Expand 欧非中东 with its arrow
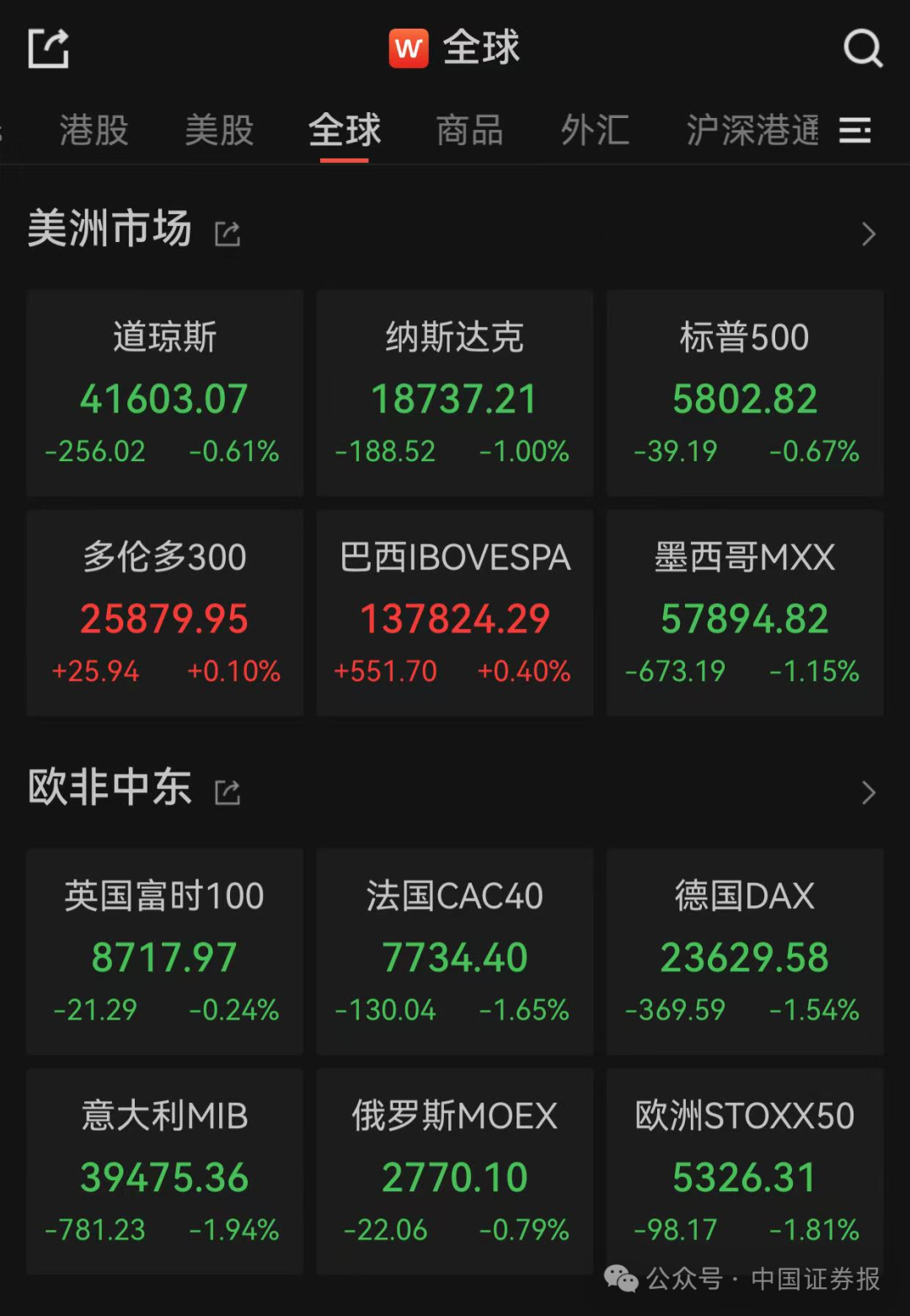Screen dimensions: 910x1316 coord(869,792)
